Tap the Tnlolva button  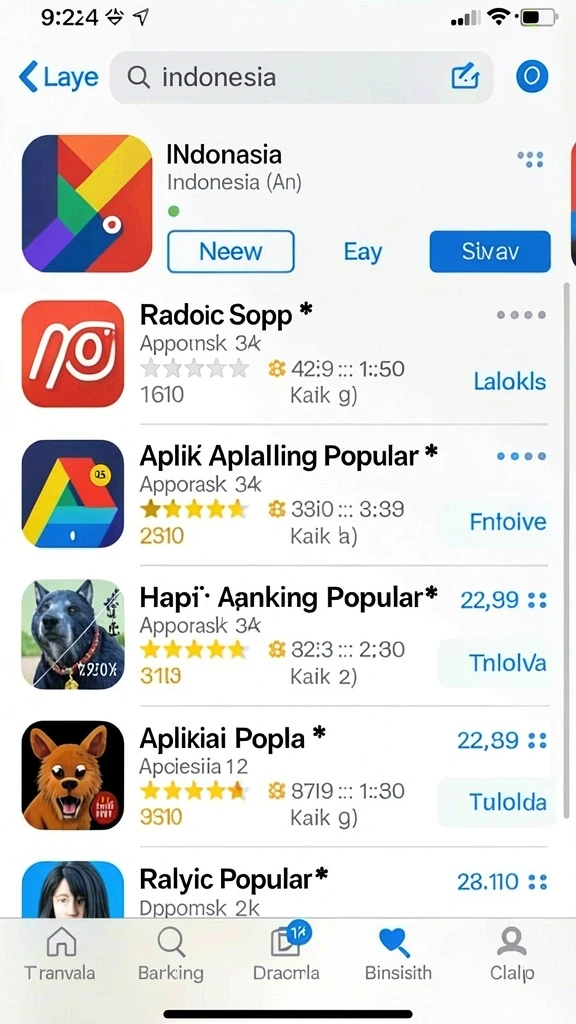[507, 664]
